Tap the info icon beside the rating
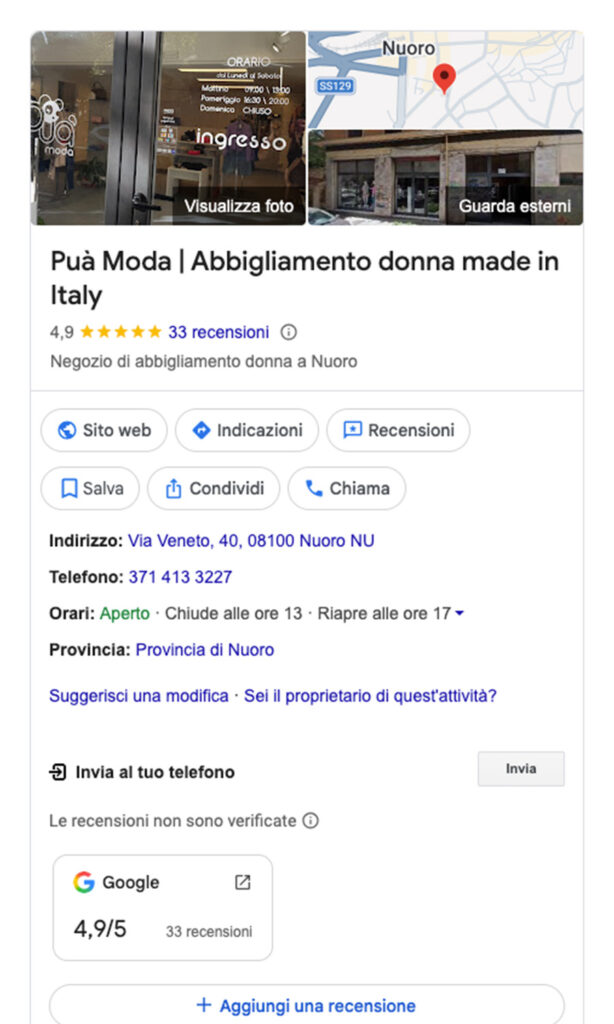This screenshot has width=614, height=1024. [x=289, y=332]
